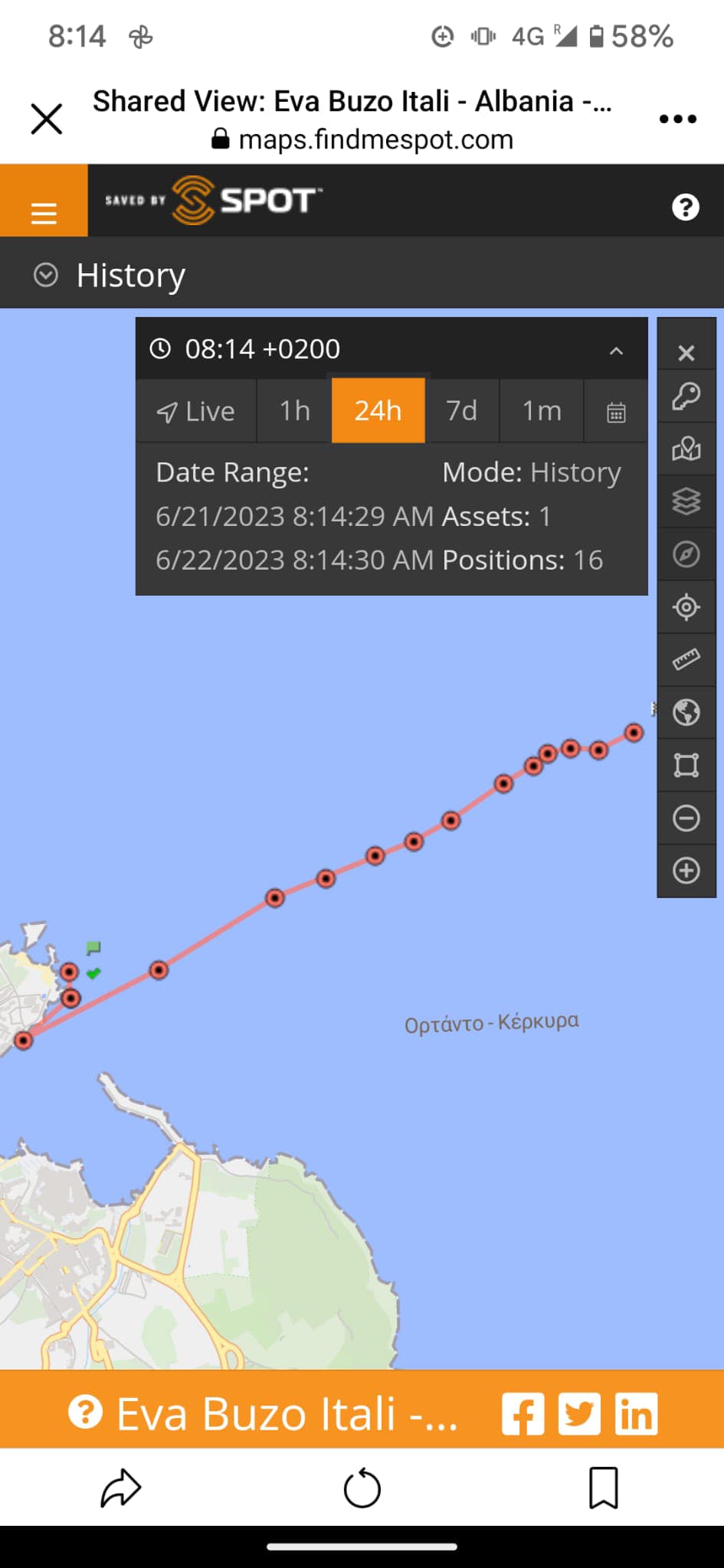Image resolution: width=724 pixels, height=1568 pixels.
Task: Reload the page
Action: pos(362,1488)
